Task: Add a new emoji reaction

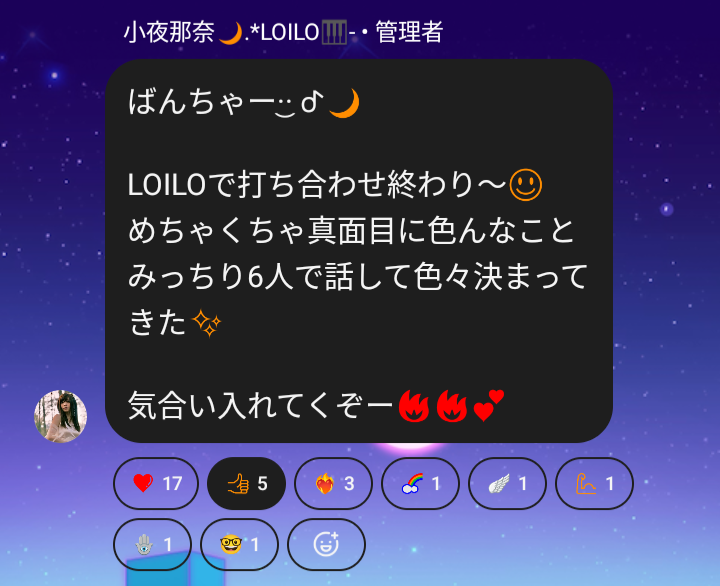Action: click(326, 544)
